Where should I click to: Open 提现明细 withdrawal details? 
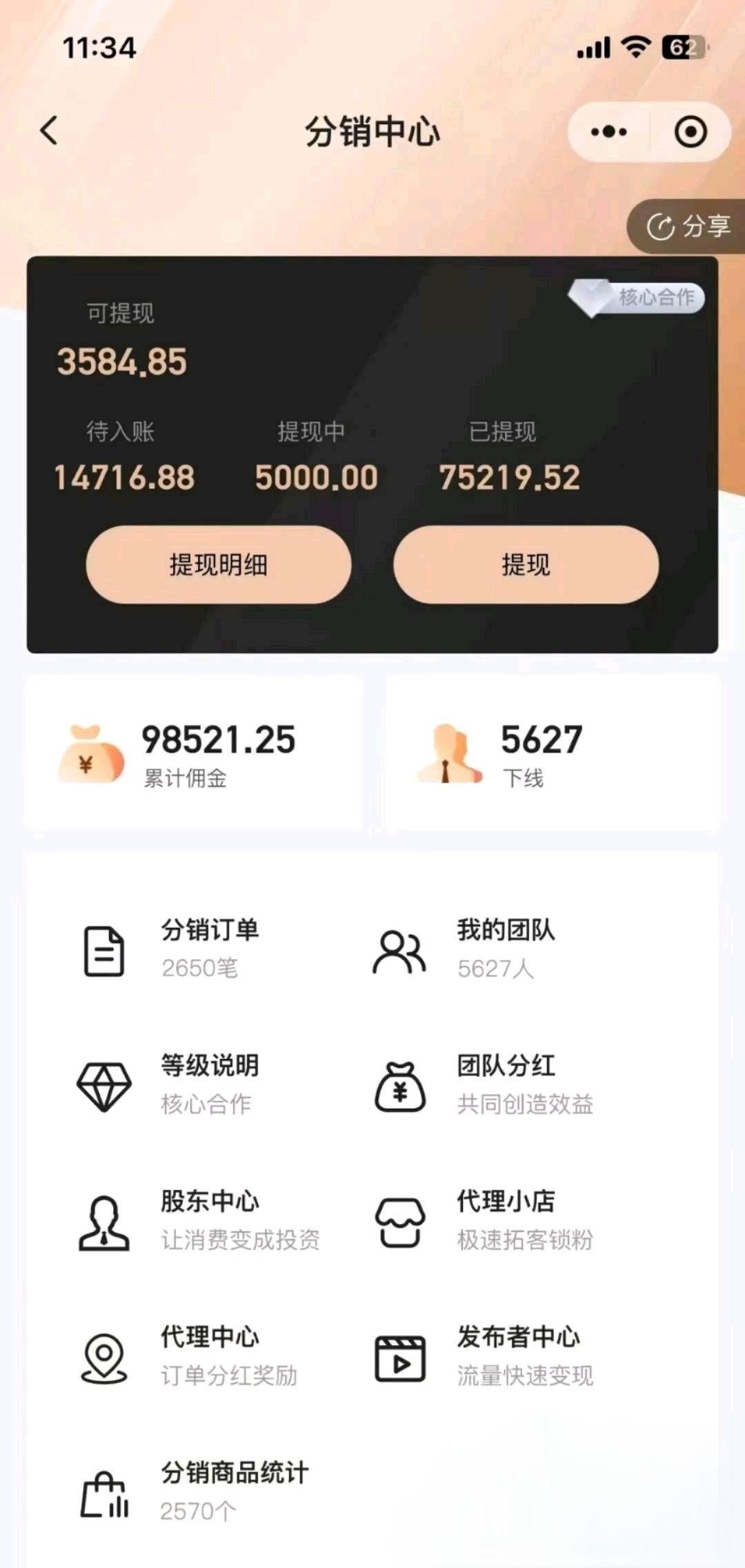pyautogui.click(x=219, y=565)
